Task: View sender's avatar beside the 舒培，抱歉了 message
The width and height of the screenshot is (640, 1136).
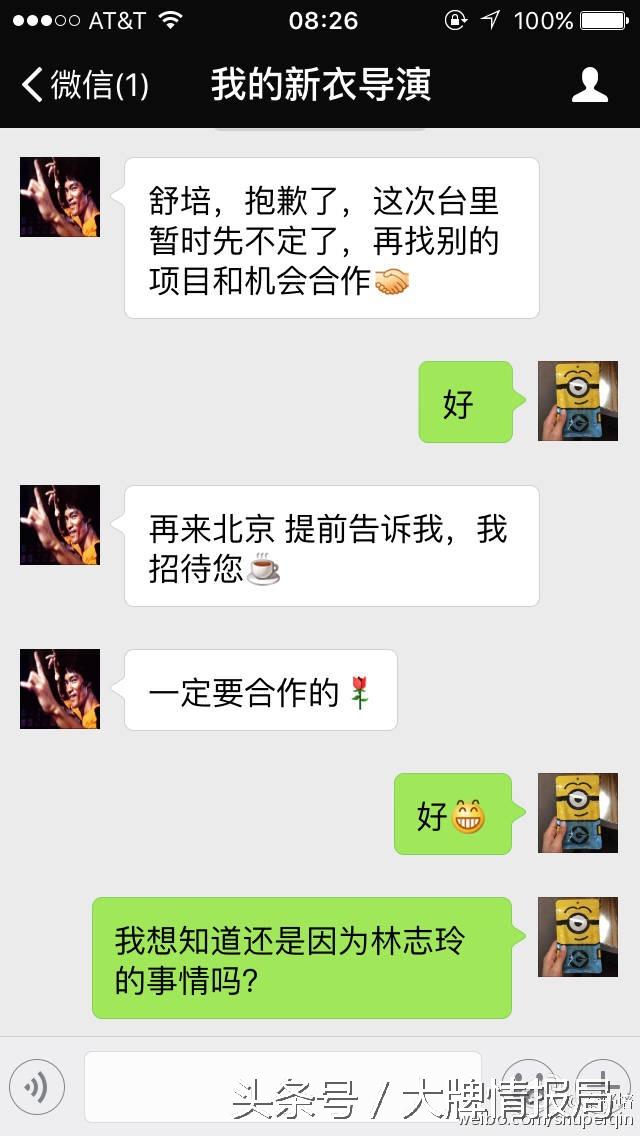Action: (x=60, y=197)
